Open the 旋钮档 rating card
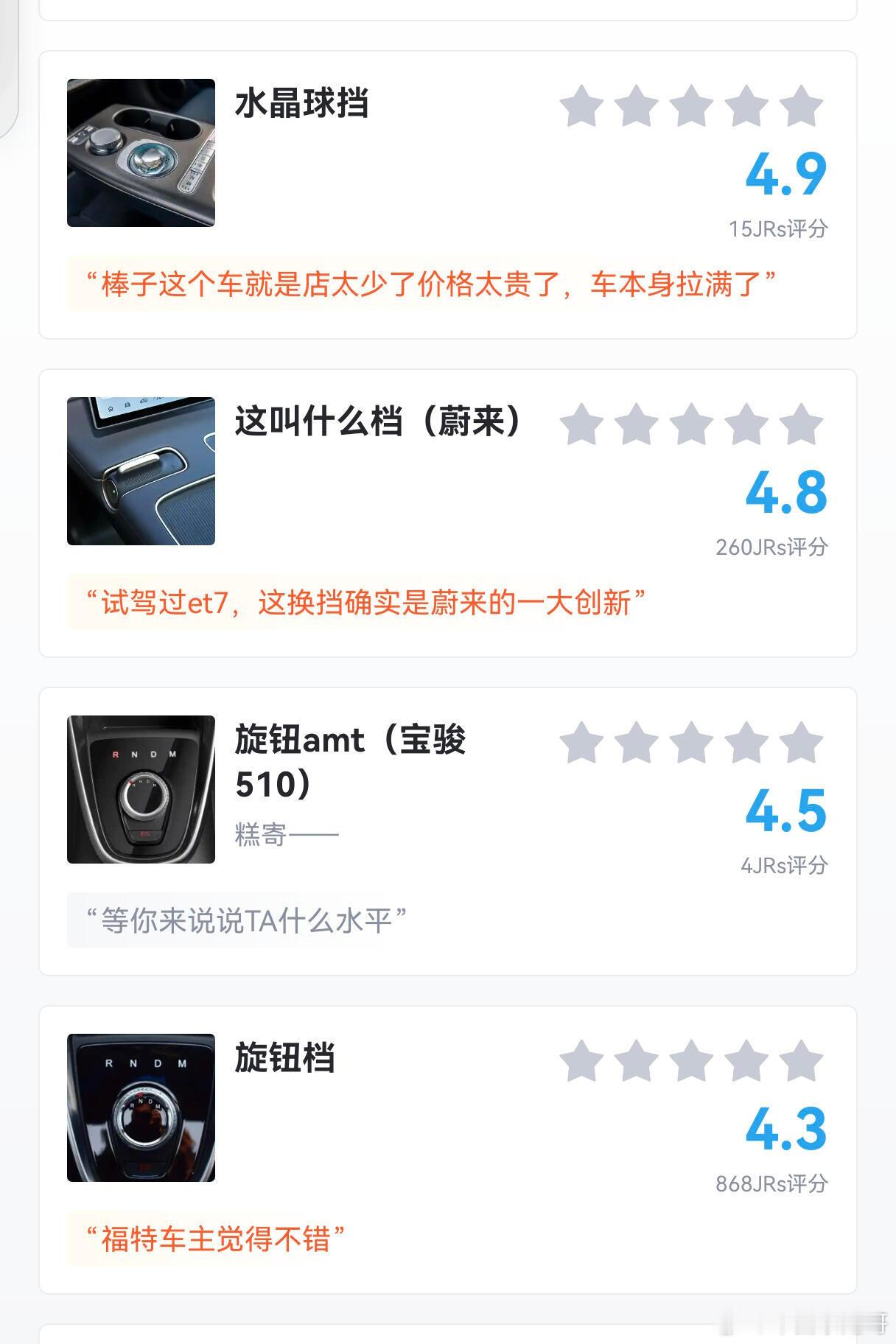This screenshot has height=1344, width=896. [447, 1149]
